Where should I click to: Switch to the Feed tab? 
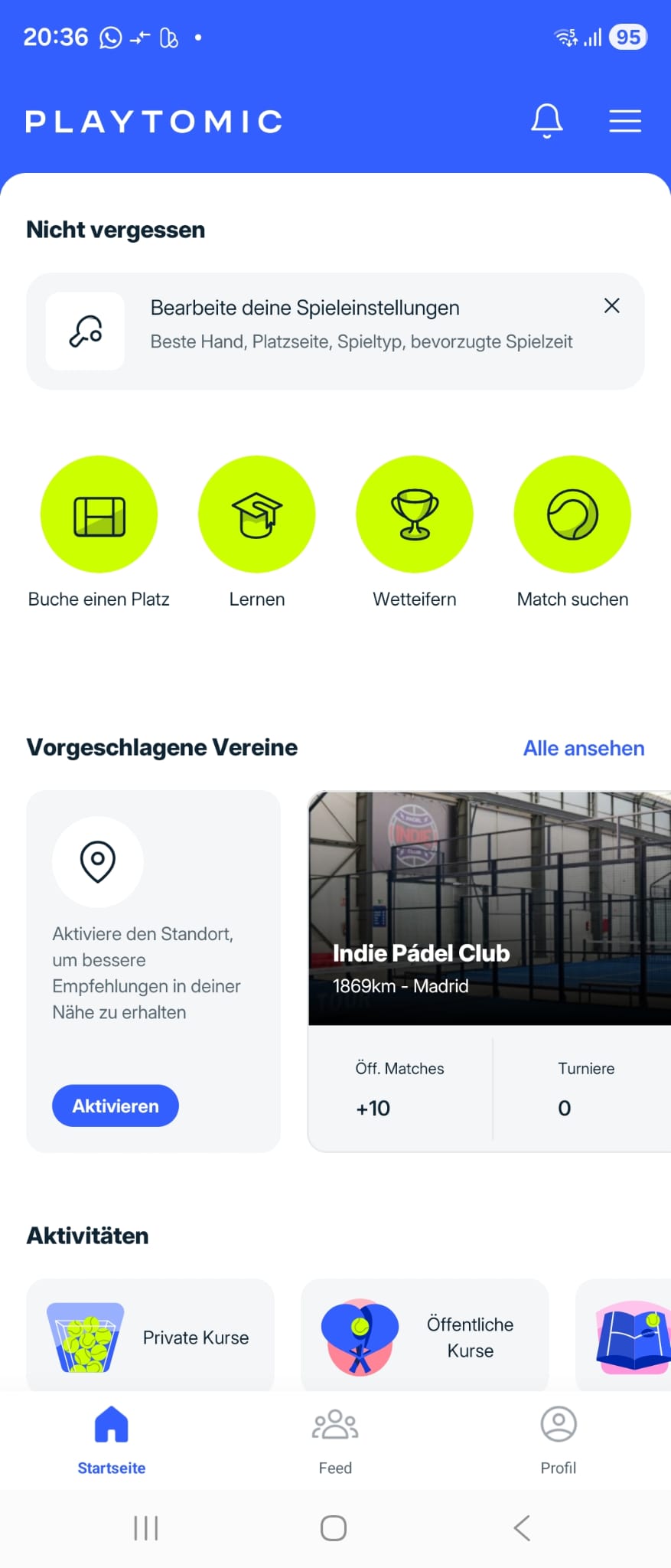[x=335, y=1439]
